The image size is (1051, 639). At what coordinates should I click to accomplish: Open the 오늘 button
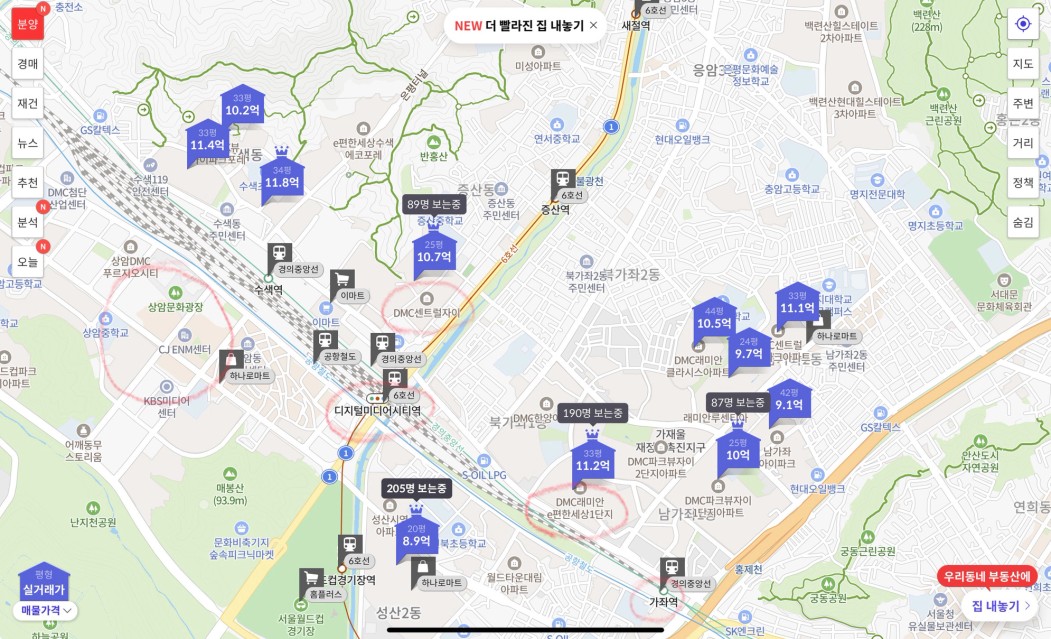pyautogui.click(x=27, y=262)
